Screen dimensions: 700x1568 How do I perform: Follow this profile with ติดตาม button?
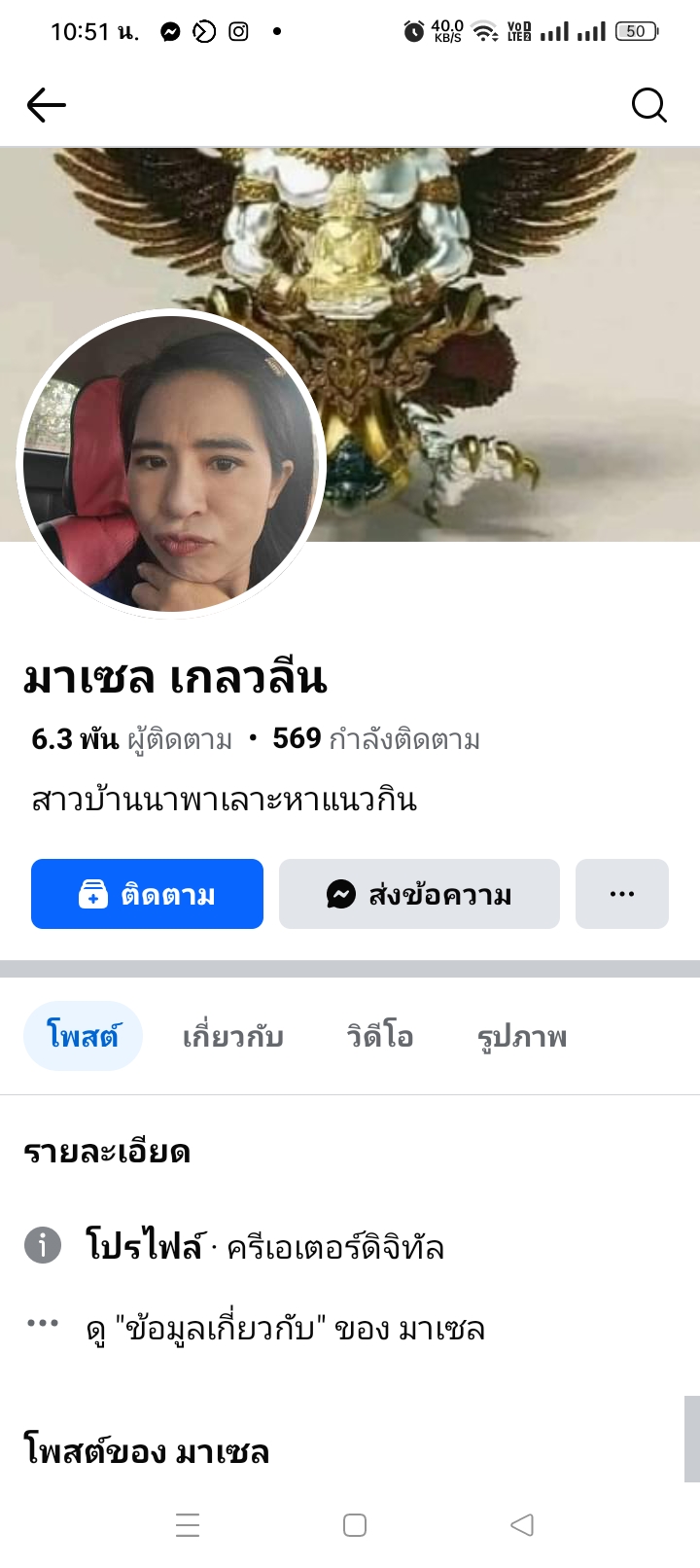(147, 894)
